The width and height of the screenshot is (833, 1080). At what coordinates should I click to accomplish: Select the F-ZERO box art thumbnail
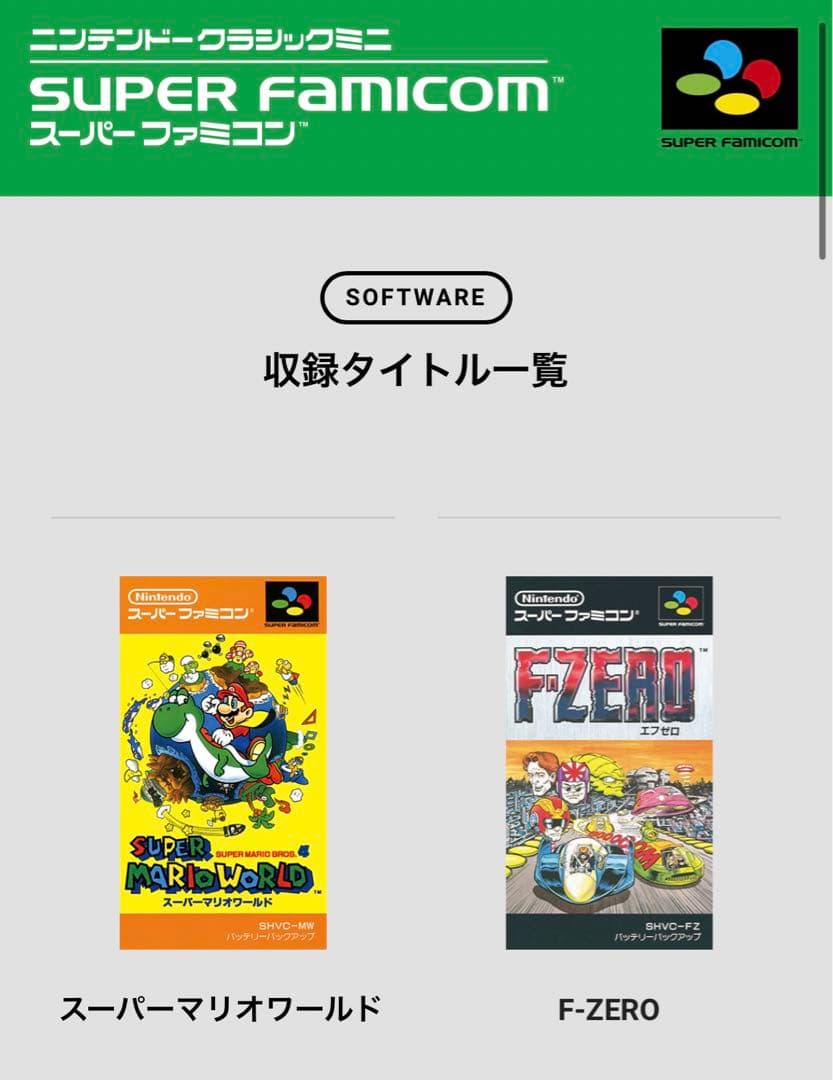coord(608,762)
